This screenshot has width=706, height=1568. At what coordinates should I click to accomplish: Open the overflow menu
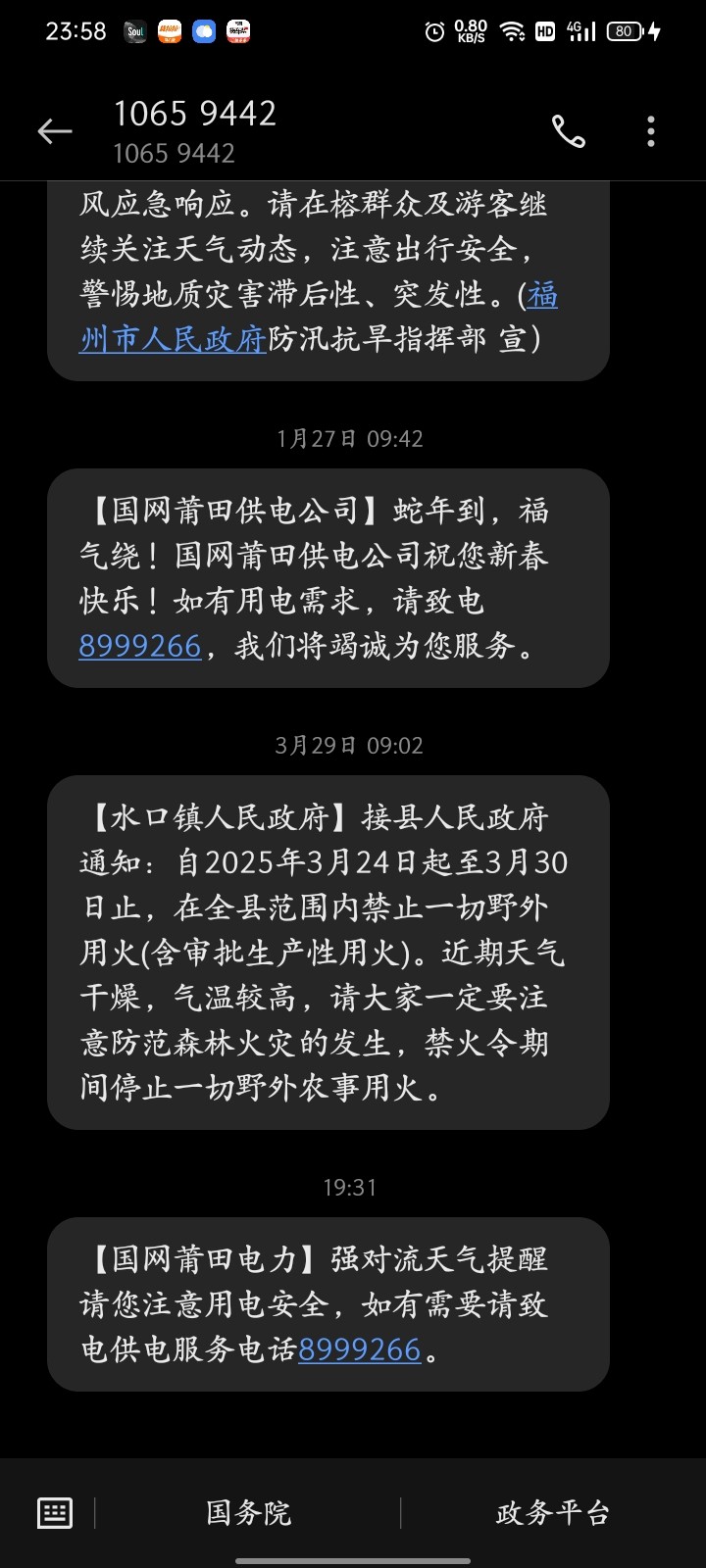651,131
